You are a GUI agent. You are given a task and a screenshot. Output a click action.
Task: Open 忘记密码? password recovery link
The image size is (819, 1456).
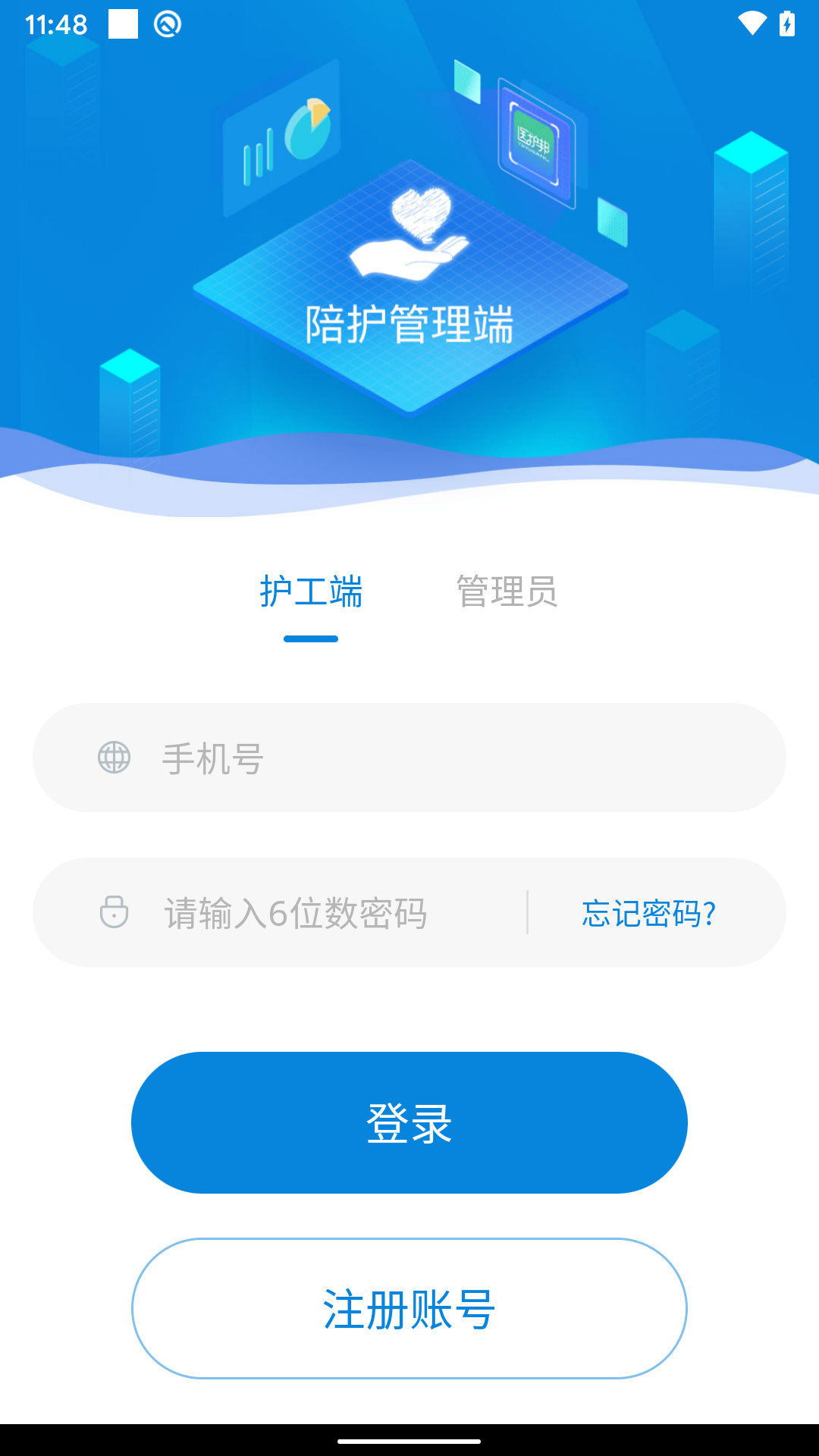[647, 914]
